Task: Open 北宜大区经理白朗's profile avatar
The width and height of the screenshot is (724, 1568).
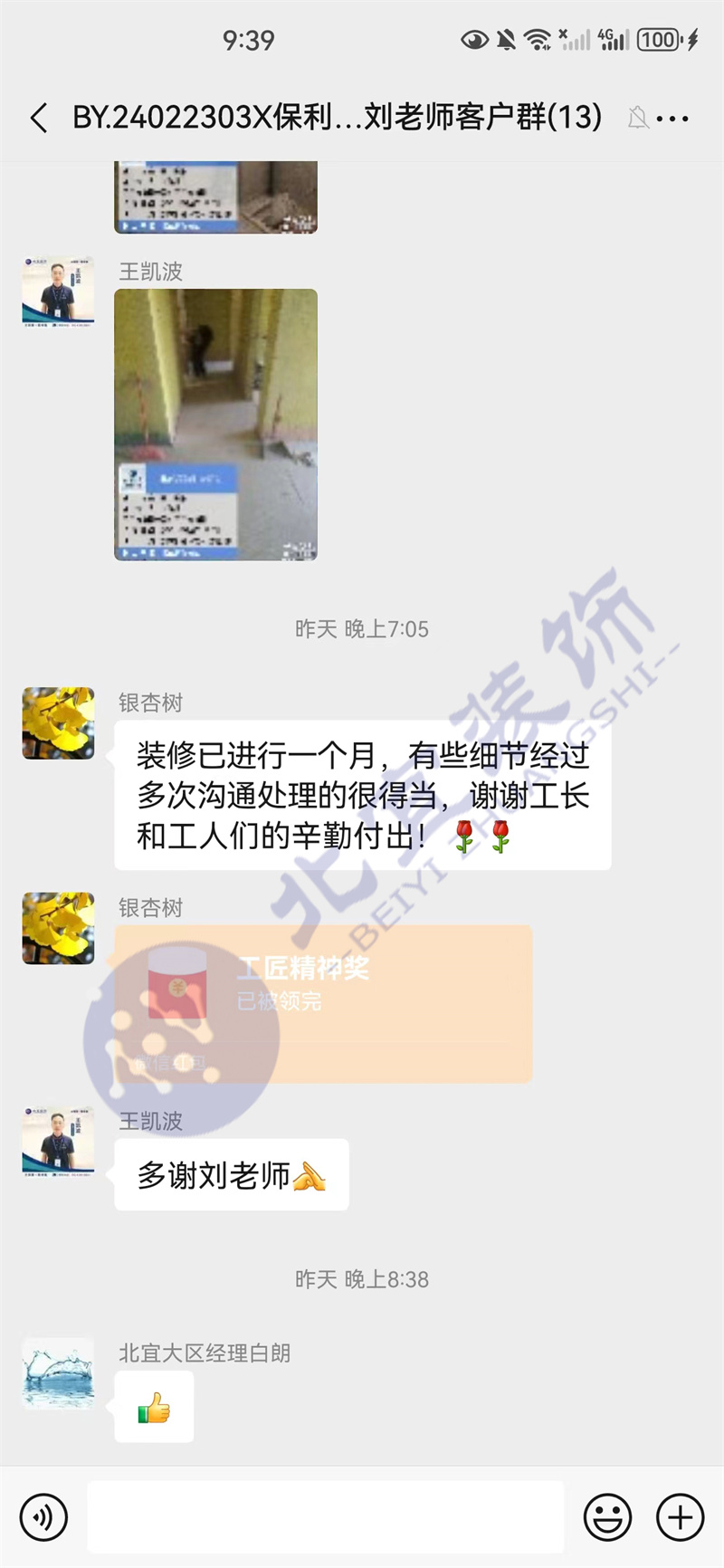Action: tap(58, 1373)
